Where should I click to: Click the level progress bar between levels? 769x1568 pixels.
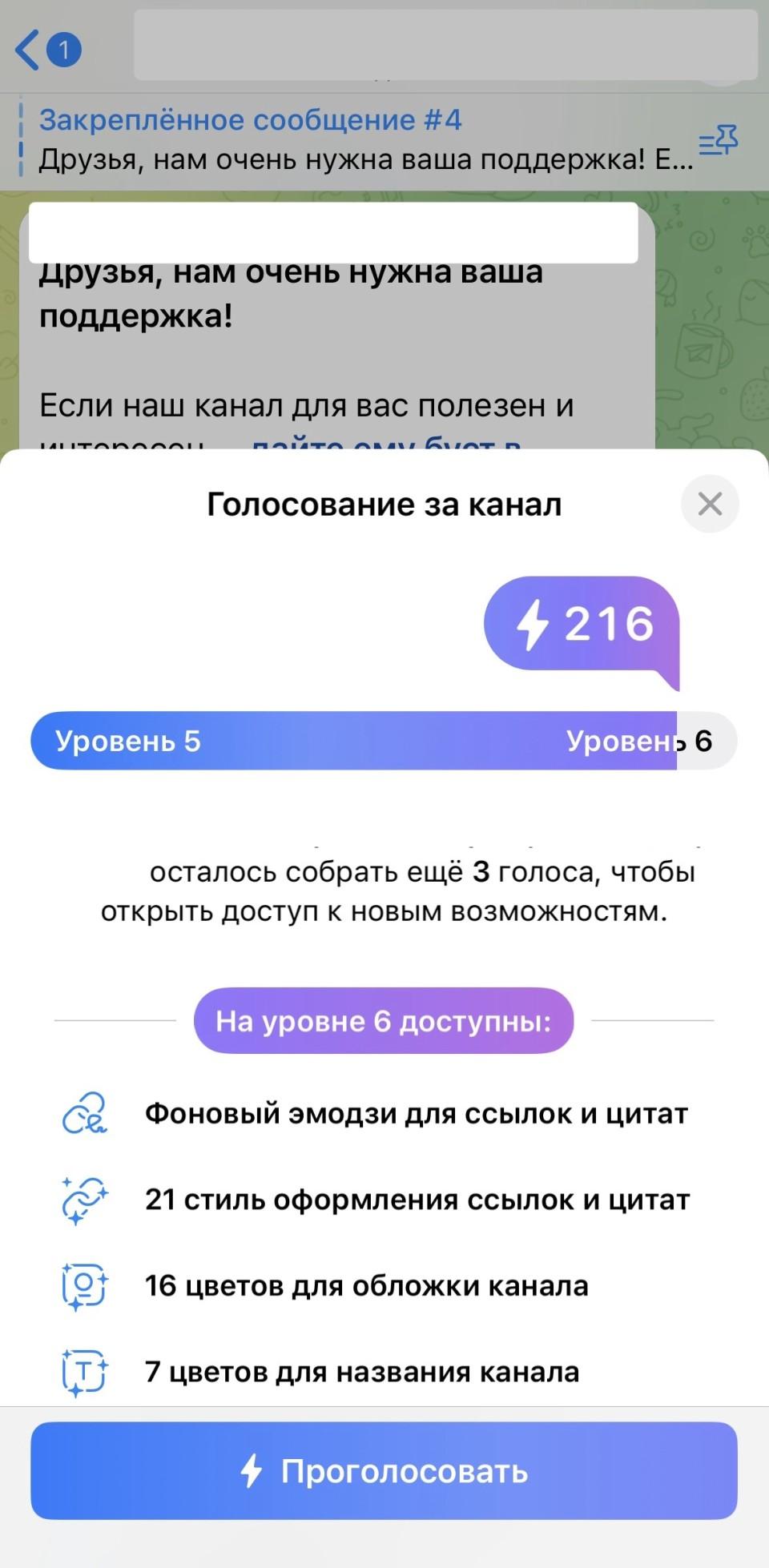pyautogui.click(x=384, y=741)
